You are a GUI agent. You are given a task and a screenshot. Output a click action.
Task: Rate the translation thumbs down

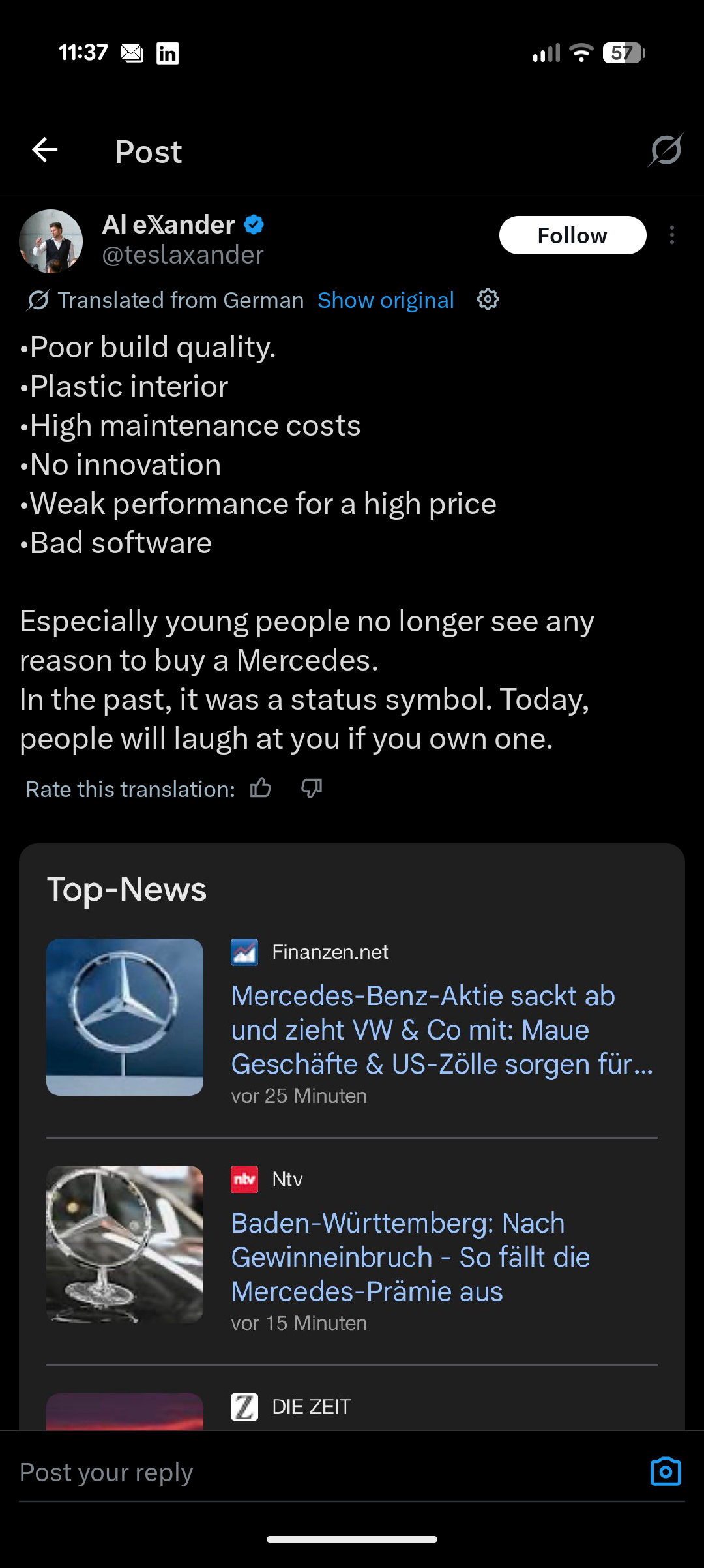pyautogui.click(x=312, y=789)
